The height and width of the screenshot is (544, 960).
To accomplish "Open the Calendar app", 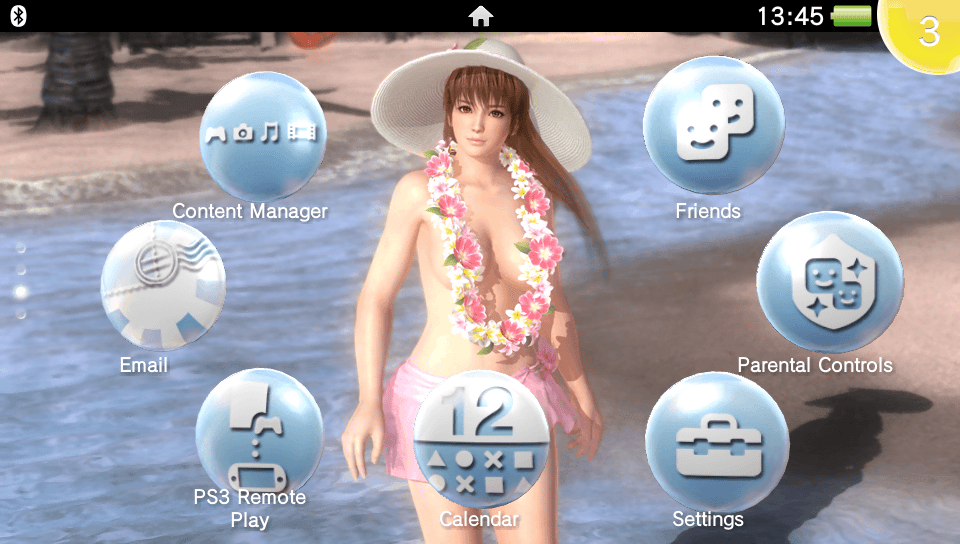I will [x=480, y=444].
